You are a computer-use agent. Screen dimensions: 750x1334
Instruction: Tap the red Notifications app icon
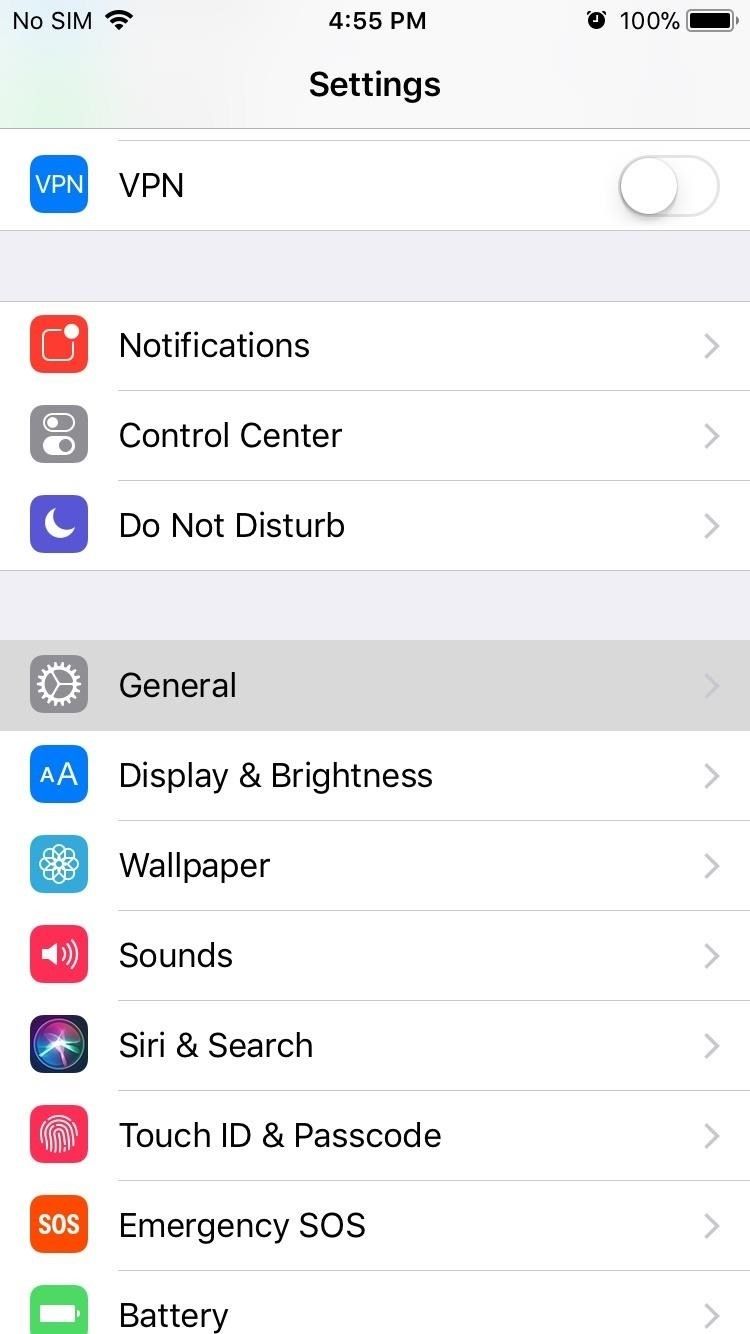[x=58, y=344]
